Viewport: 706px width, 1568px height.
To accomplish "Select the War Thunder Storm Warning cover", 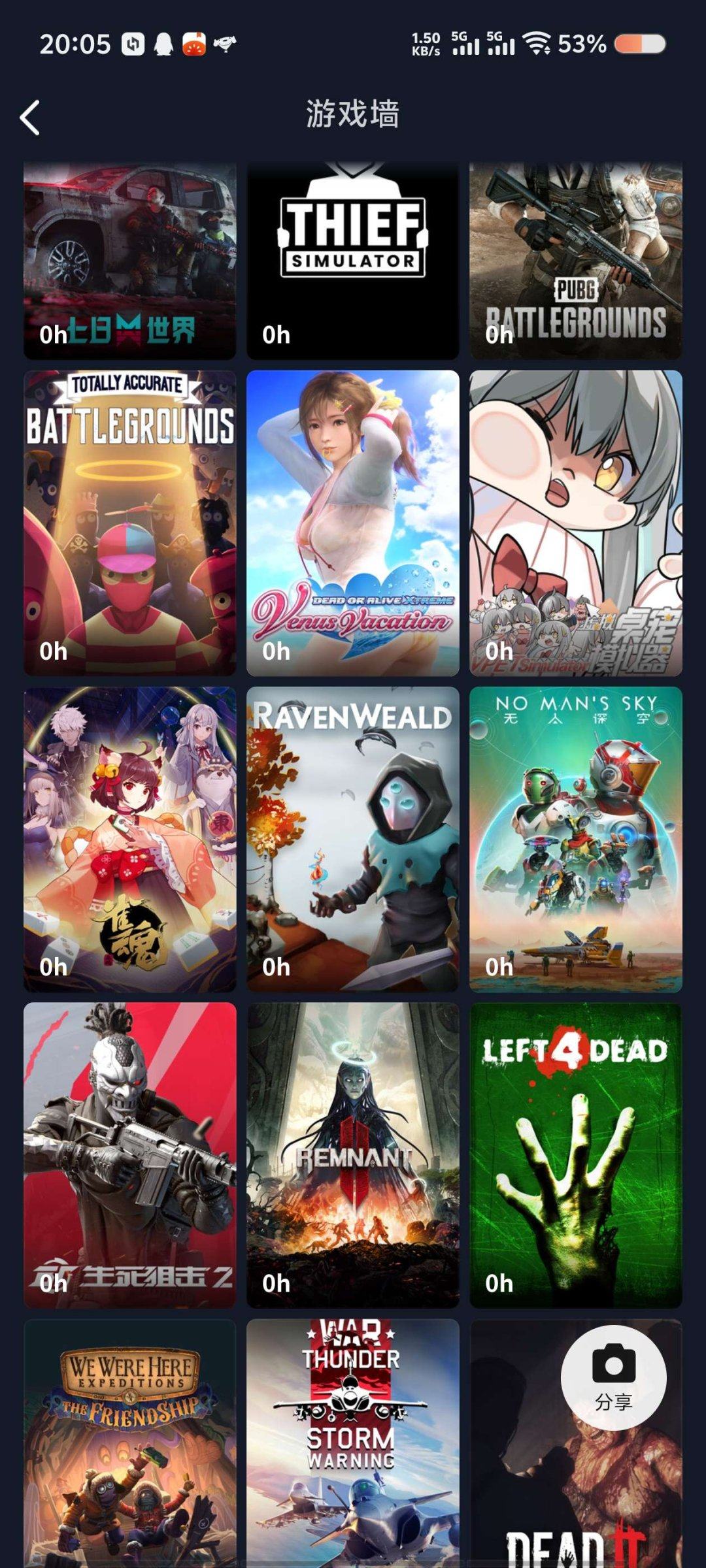I will 352,1444.
